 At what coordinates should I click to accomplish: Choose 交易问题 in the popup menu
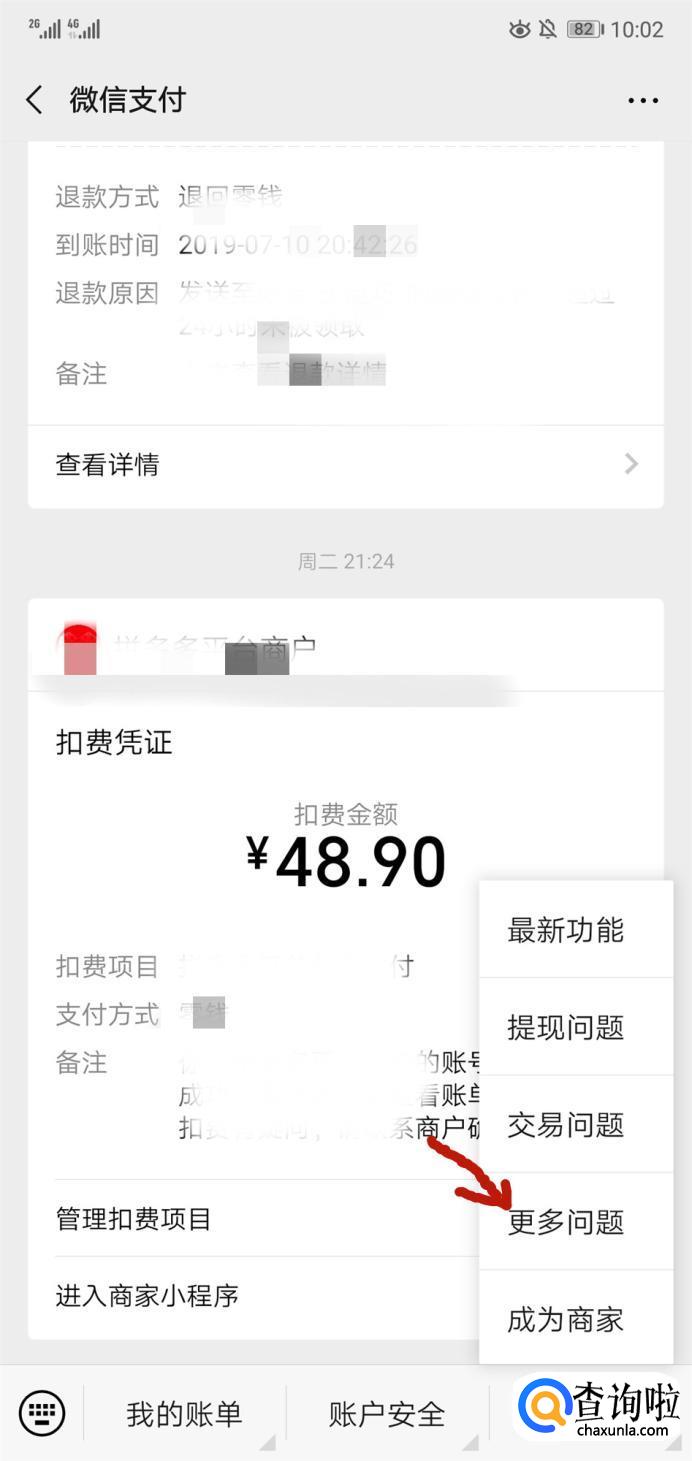coord(576,1125)
